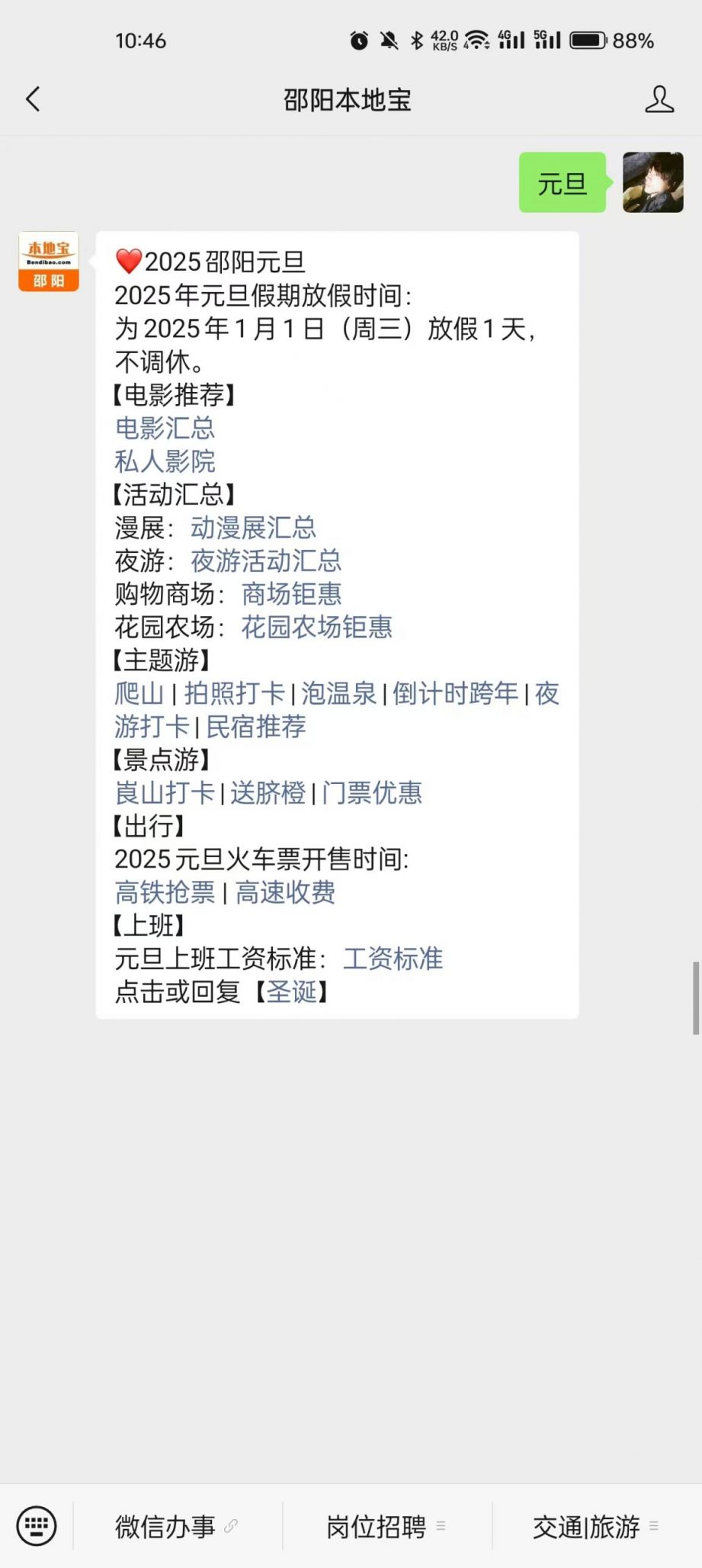The height and width of the screenshot is (1568, 702).
Task: Open the 倒计时跨年 link
Action: [455, 693]
